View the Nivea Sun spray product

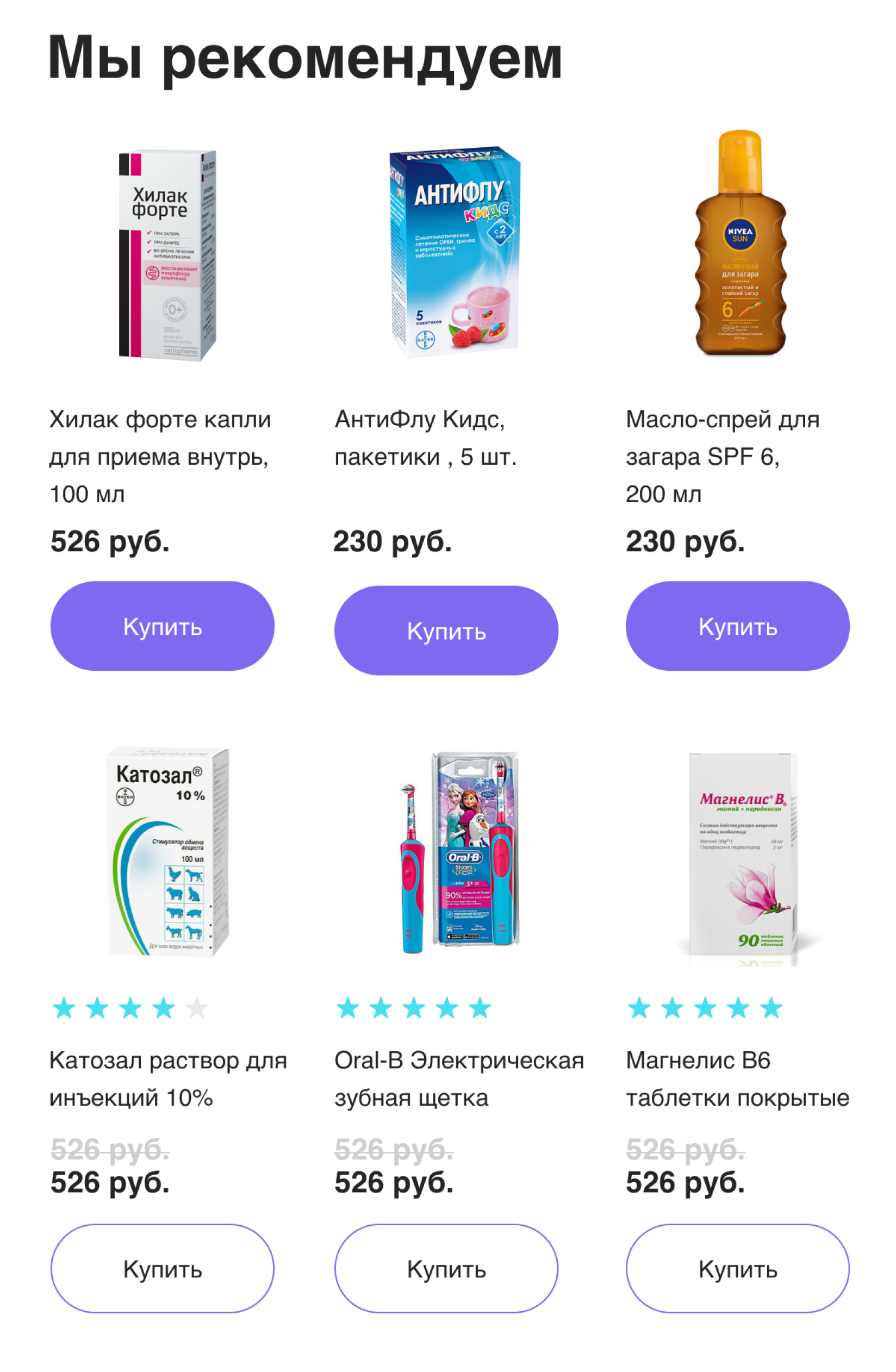[x=741, y=244]
